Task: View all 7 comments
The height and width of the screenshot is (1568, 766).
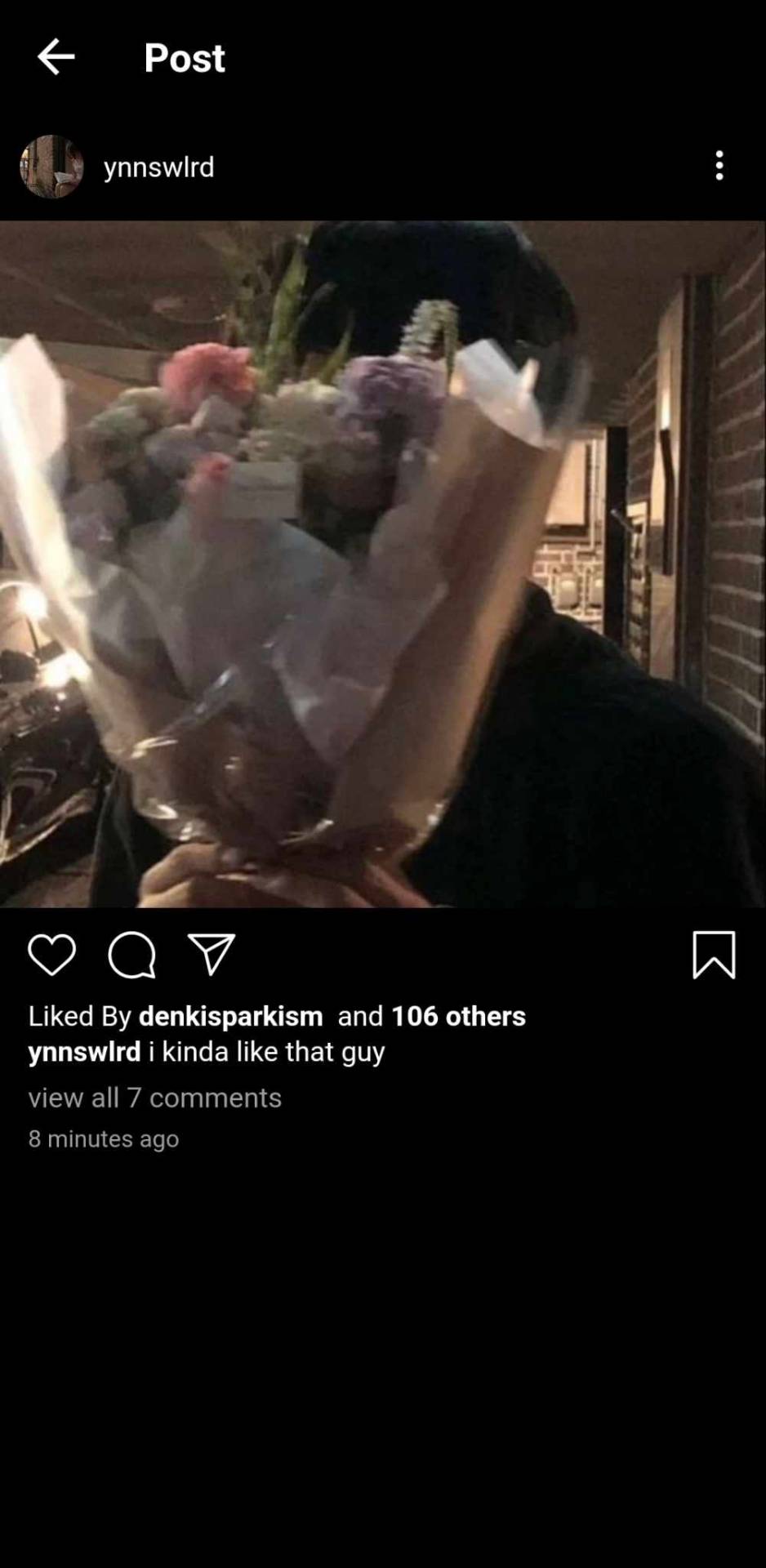Action: pos(155,1098)
